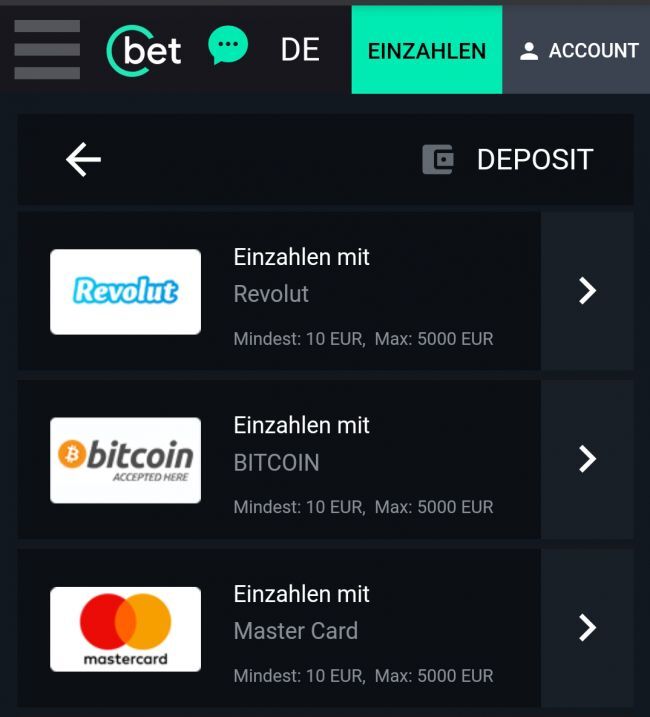Image resolution: width=650 pixels, height=717 pixels.
Task: Open the Account section
Action: pos(578,50)
